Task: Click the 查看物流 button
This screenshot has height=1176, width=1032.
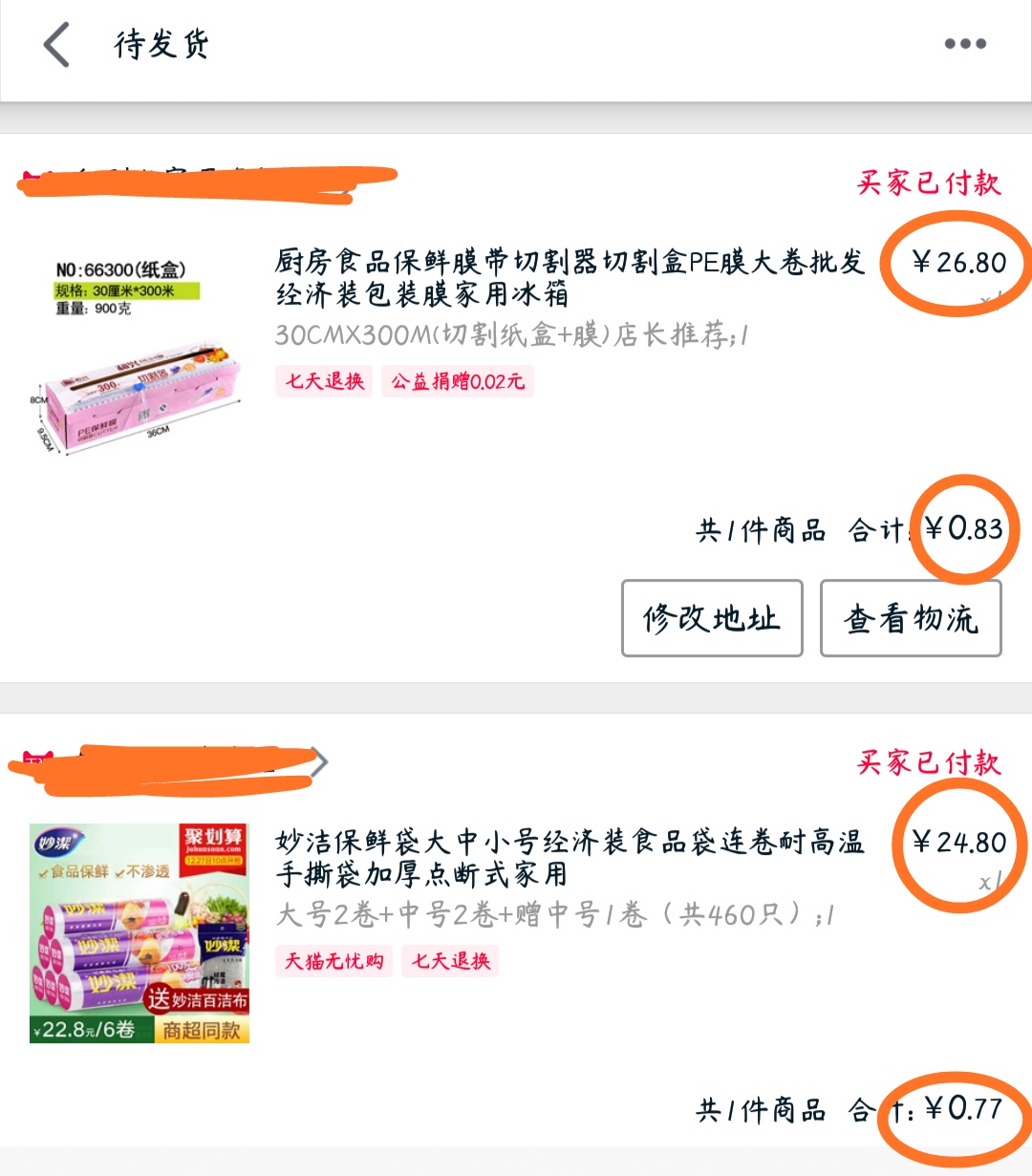Action: pos(910,619)
